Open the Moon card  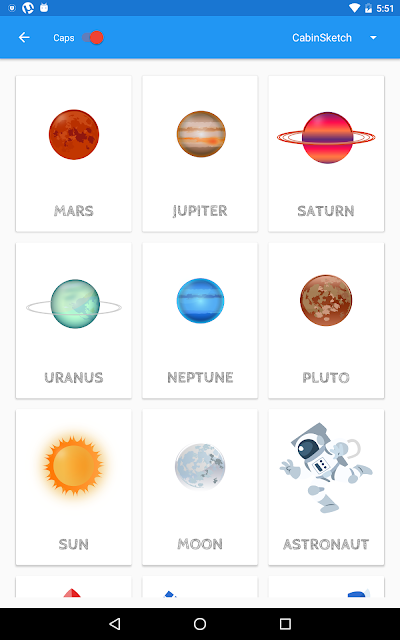pyautogui.click(x=200, y=487)
